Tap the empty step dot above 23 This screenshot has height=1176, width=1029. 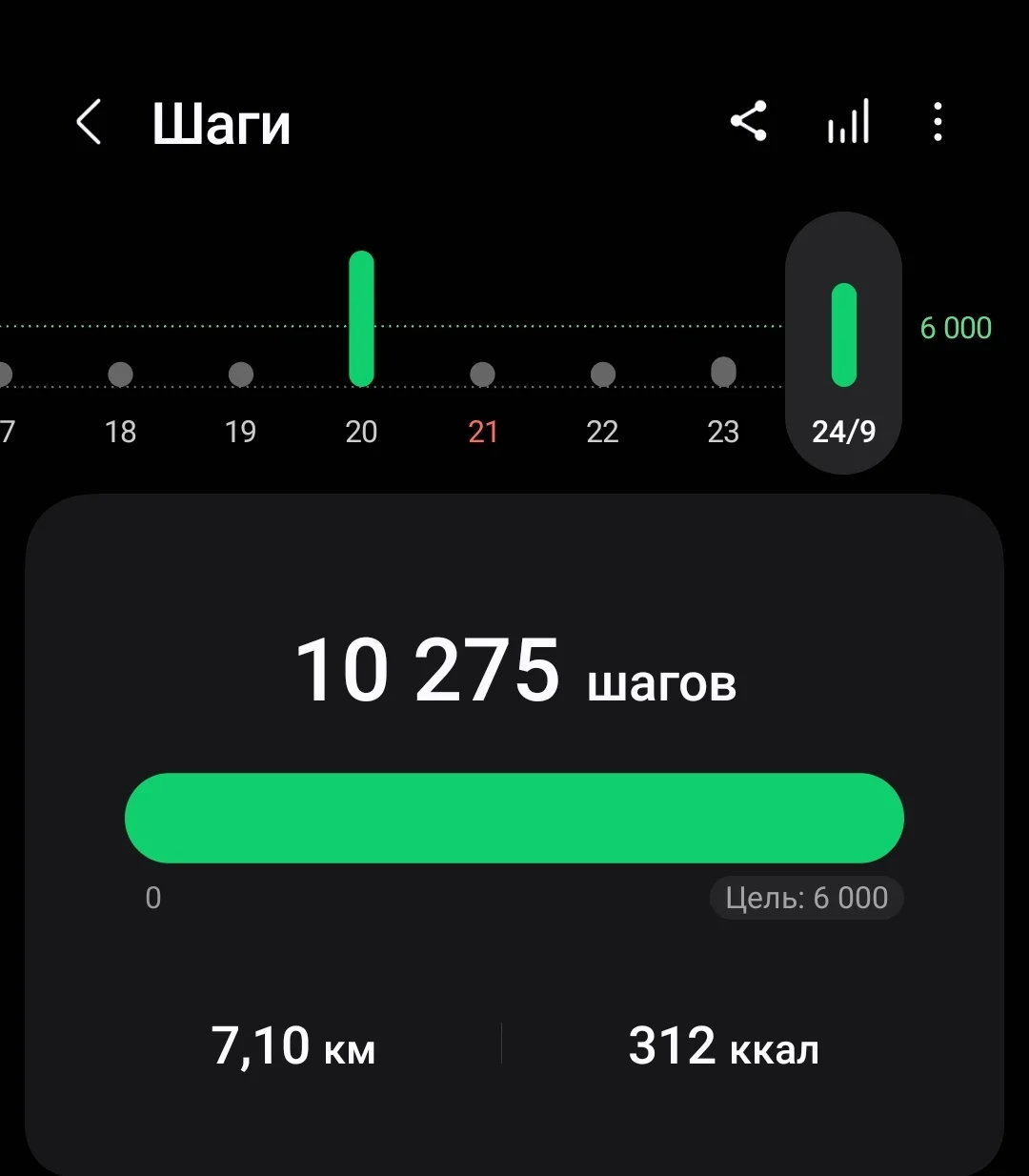(723, 372)
